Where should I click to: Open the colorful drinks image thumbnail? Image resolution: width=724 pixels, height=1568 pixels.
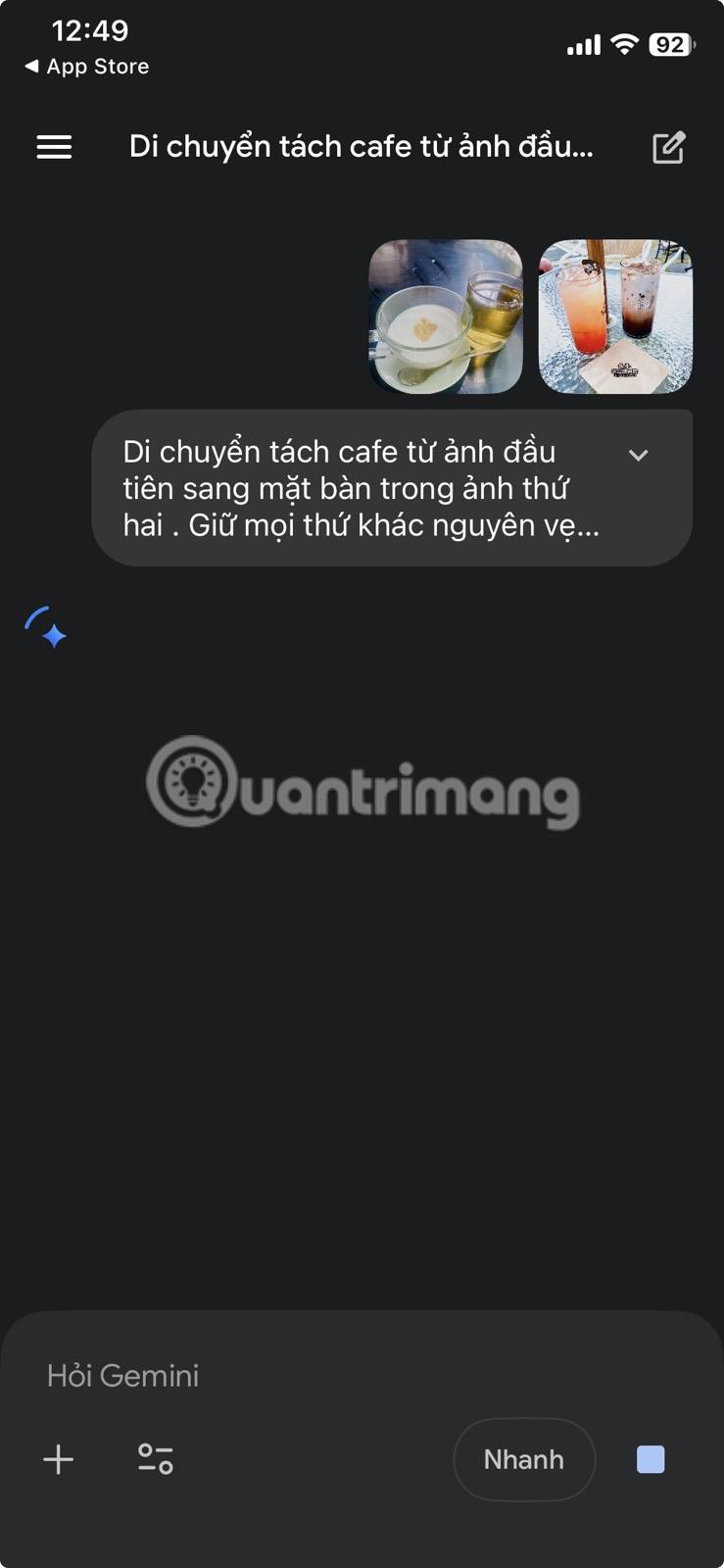tap(615, 317)
